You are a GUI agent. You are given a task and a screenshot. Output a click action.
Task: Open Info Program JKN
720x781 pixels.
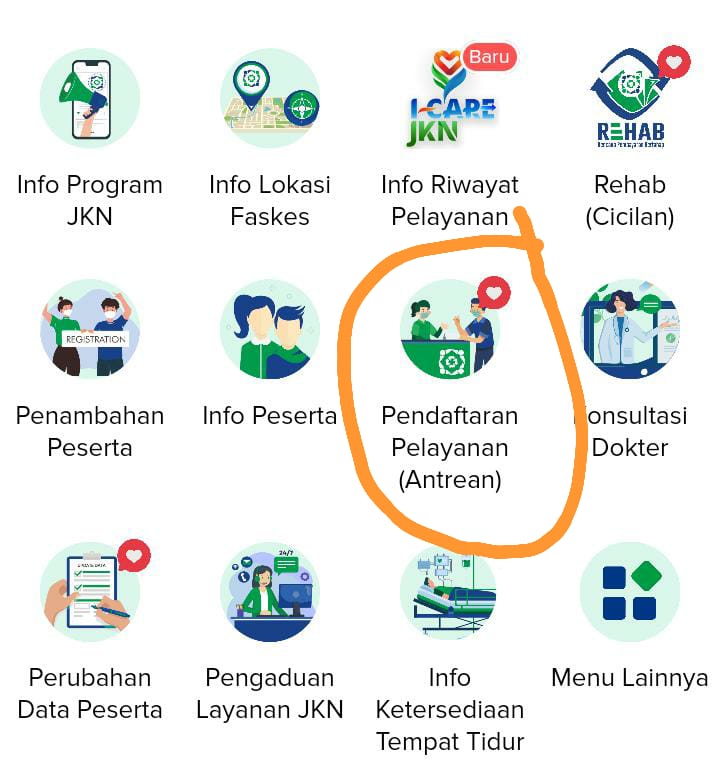tap(90, 100)
